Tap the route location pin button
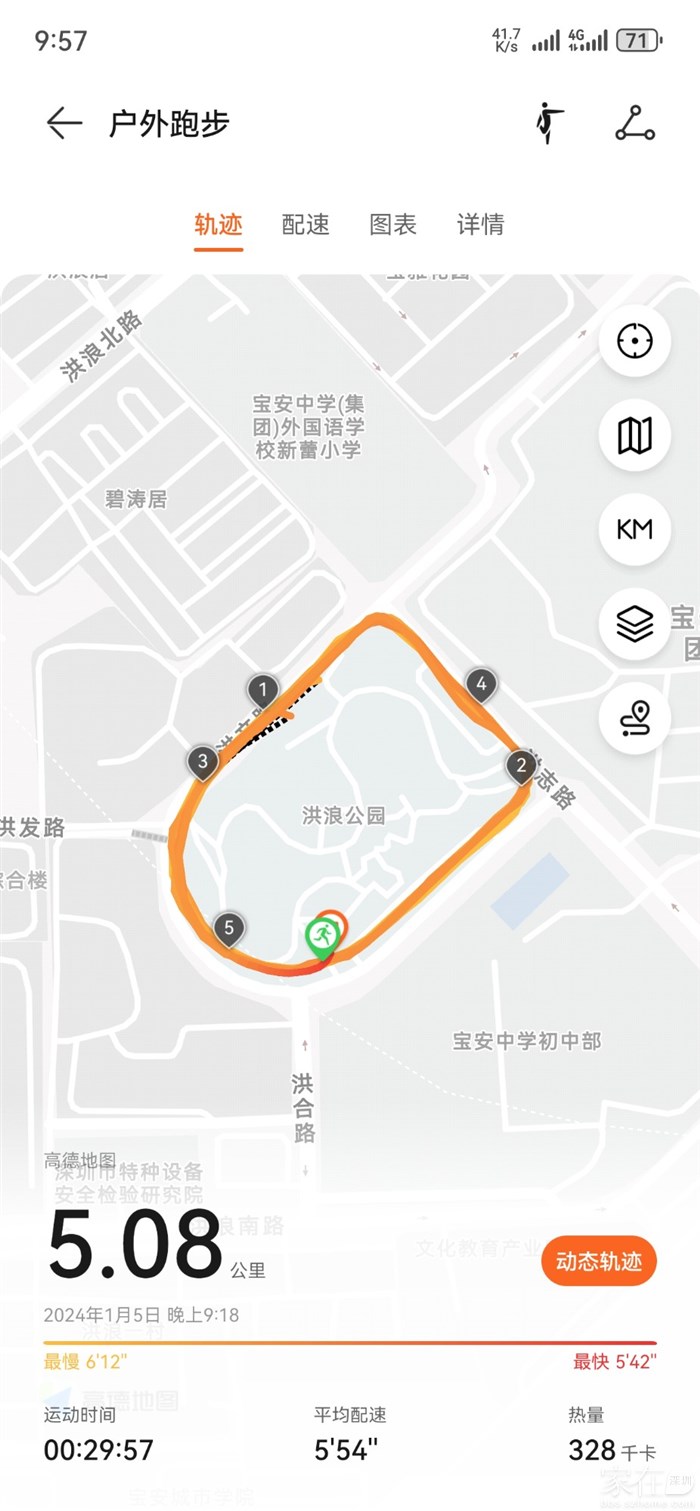Viewport: 700px width, 1511px height. tap(634, 717)
